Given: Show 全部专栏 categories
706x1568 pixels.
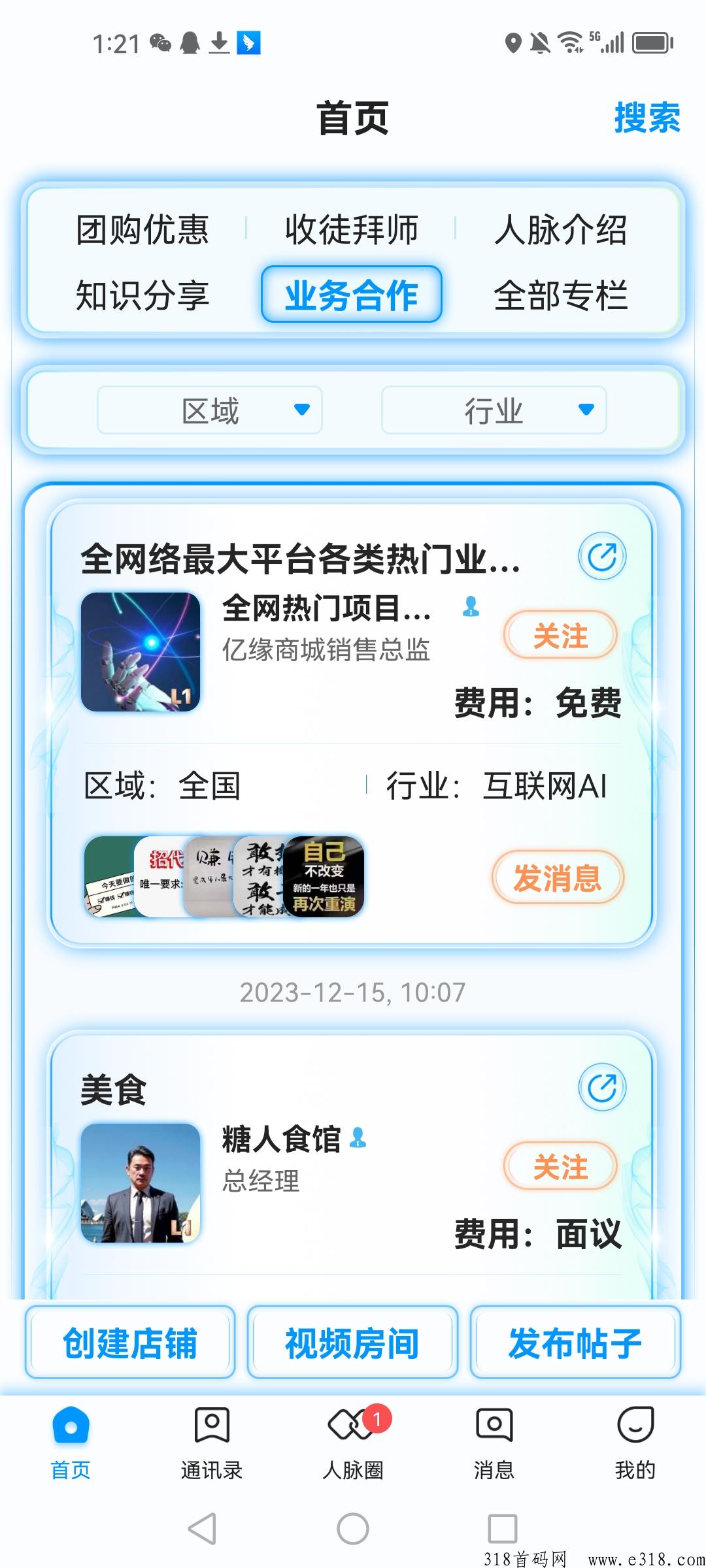Looking at the screenshot, I should tap(560, 295).
